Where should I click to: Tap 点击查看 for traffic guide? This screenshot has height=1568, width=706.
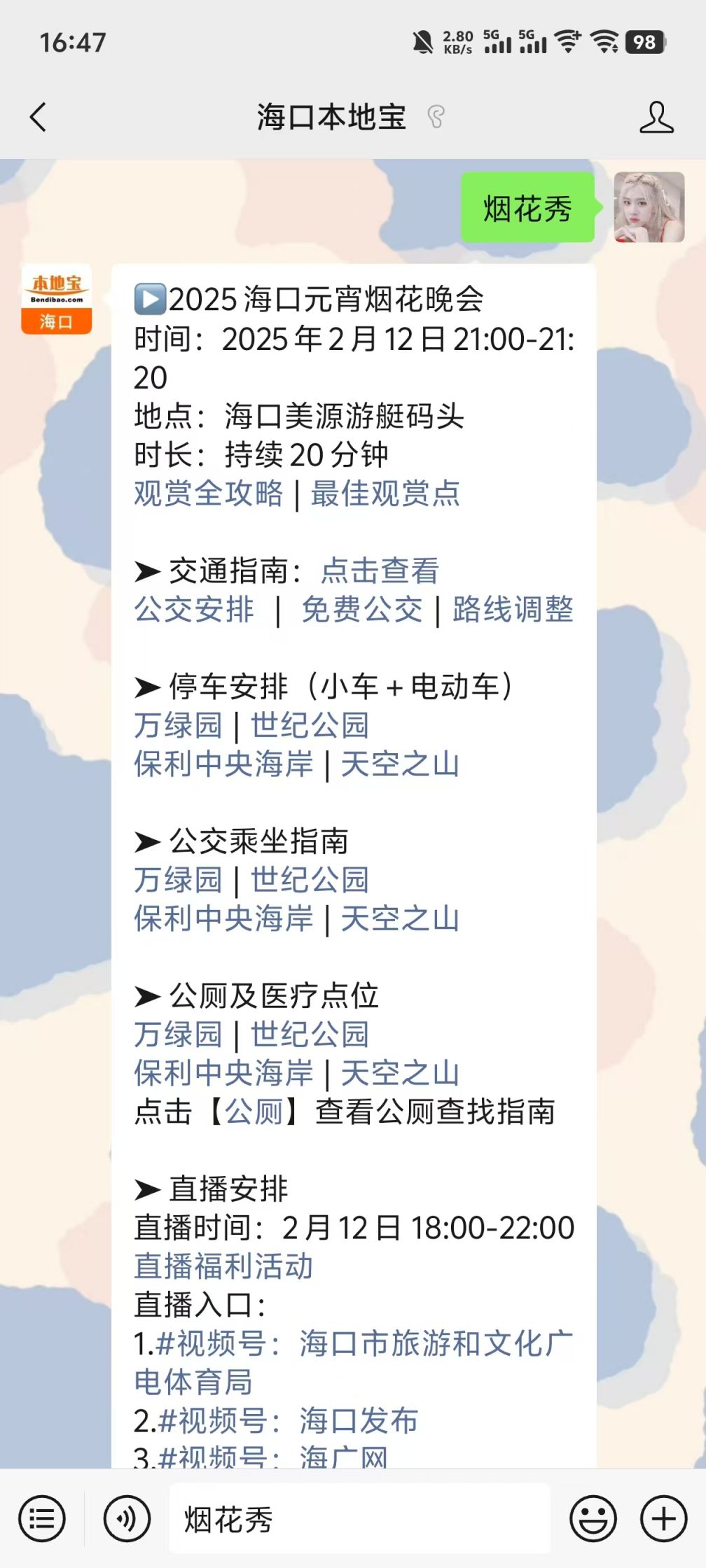(x=380, y=570)
